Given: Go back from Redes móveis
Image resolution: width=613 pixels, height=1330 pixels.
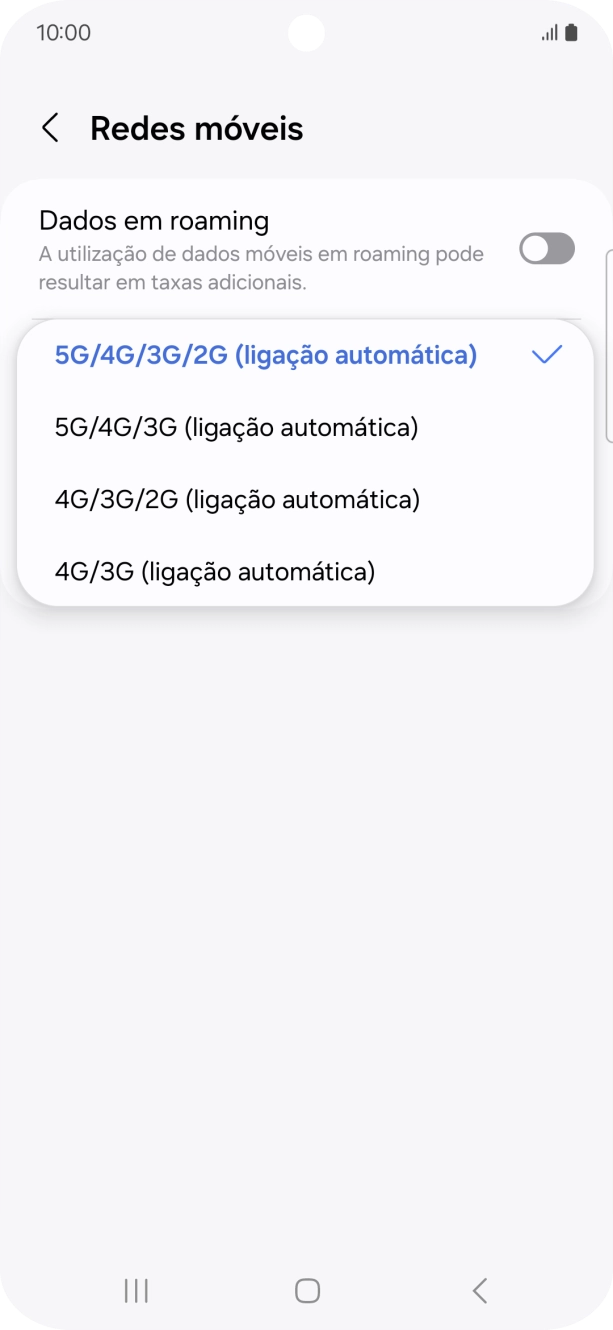Looking at the screenshot, I should pos(50,129).
